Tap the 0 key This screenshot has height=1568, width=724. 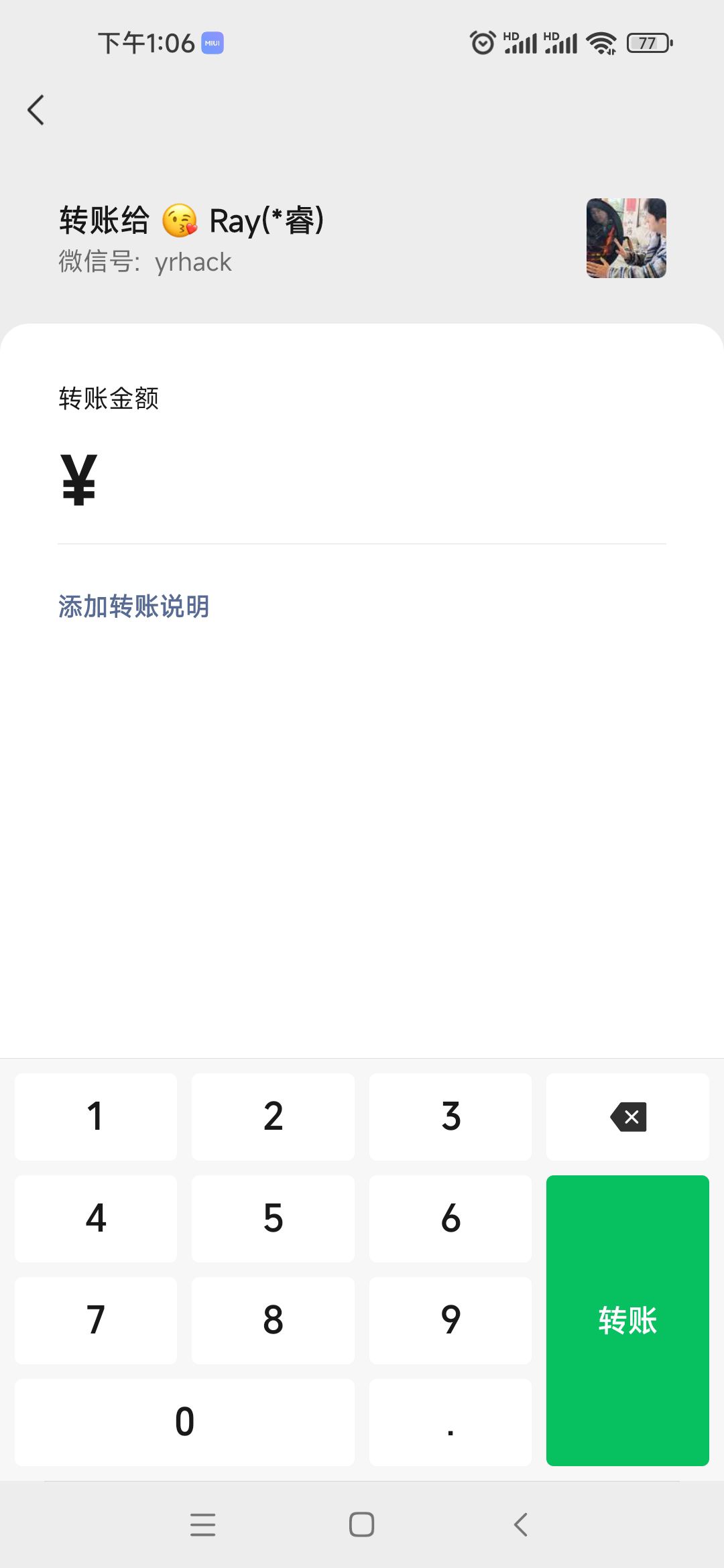(x=184, y=1422)
